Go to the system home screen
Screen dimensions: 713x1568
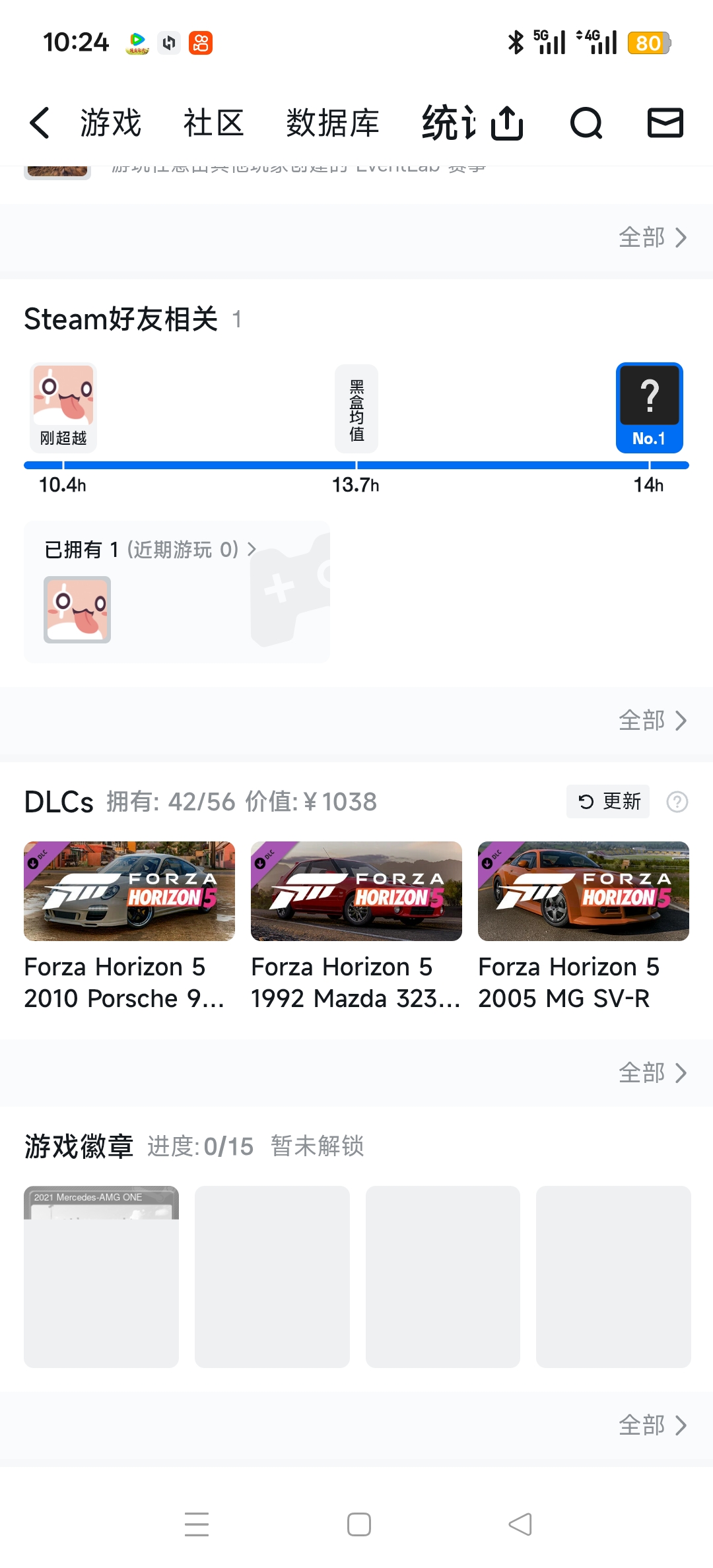click(x=358, y=1524)
